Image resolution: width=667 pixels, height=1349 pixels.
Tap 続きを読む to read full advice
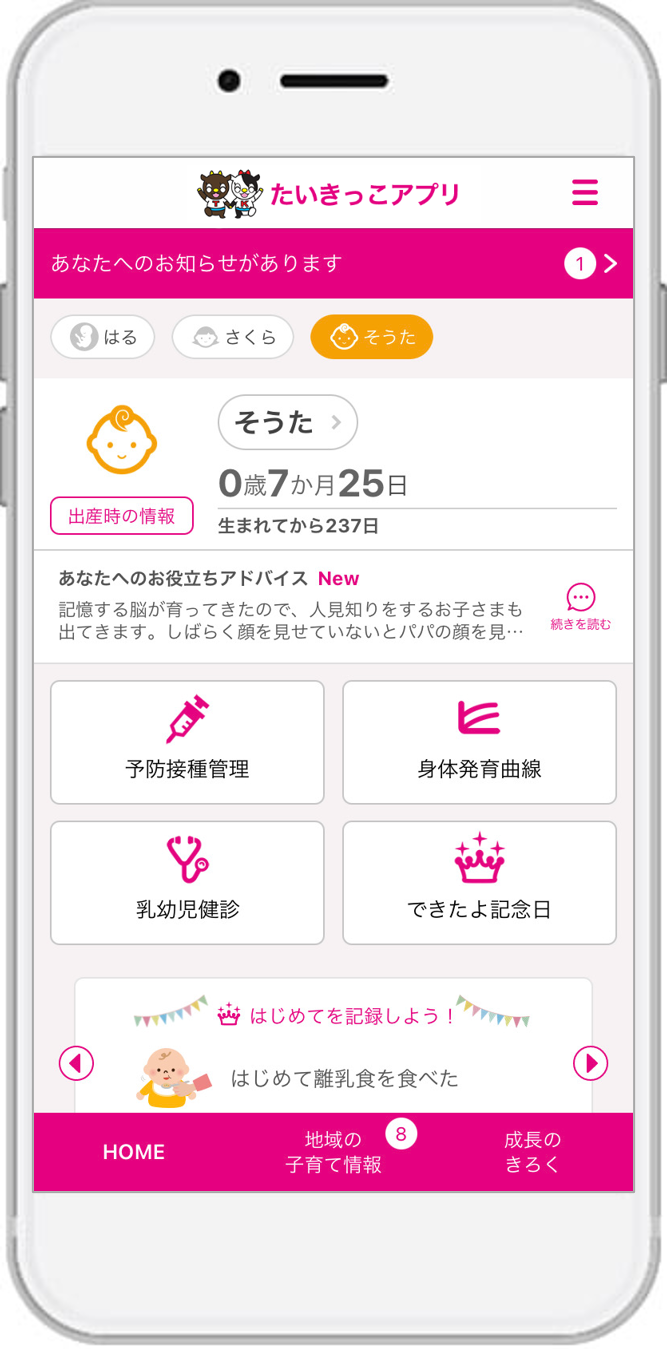(580, 607)
